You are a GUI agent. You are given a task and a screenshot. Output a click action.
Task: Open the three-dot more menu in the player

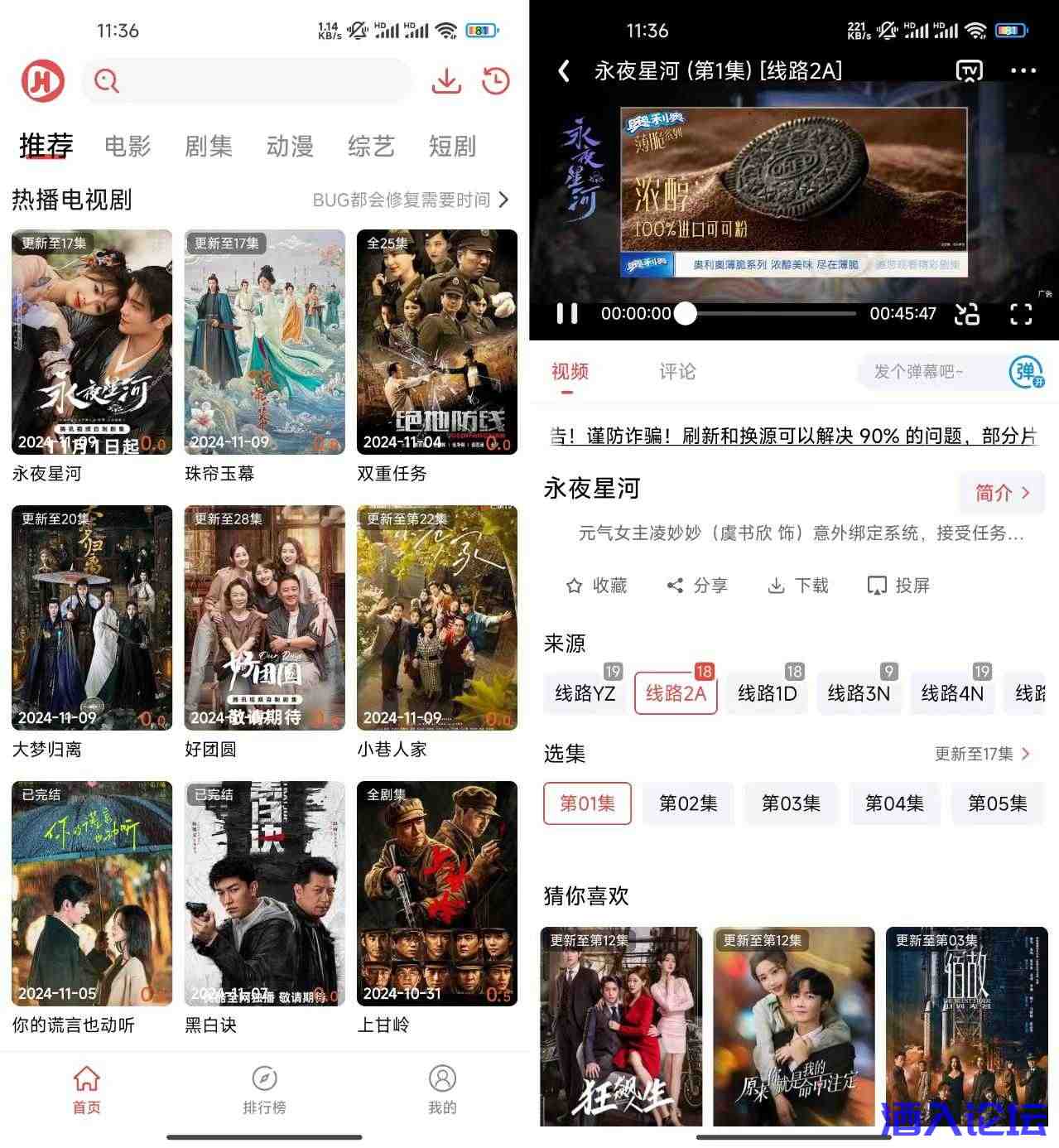coord(1024,71)
